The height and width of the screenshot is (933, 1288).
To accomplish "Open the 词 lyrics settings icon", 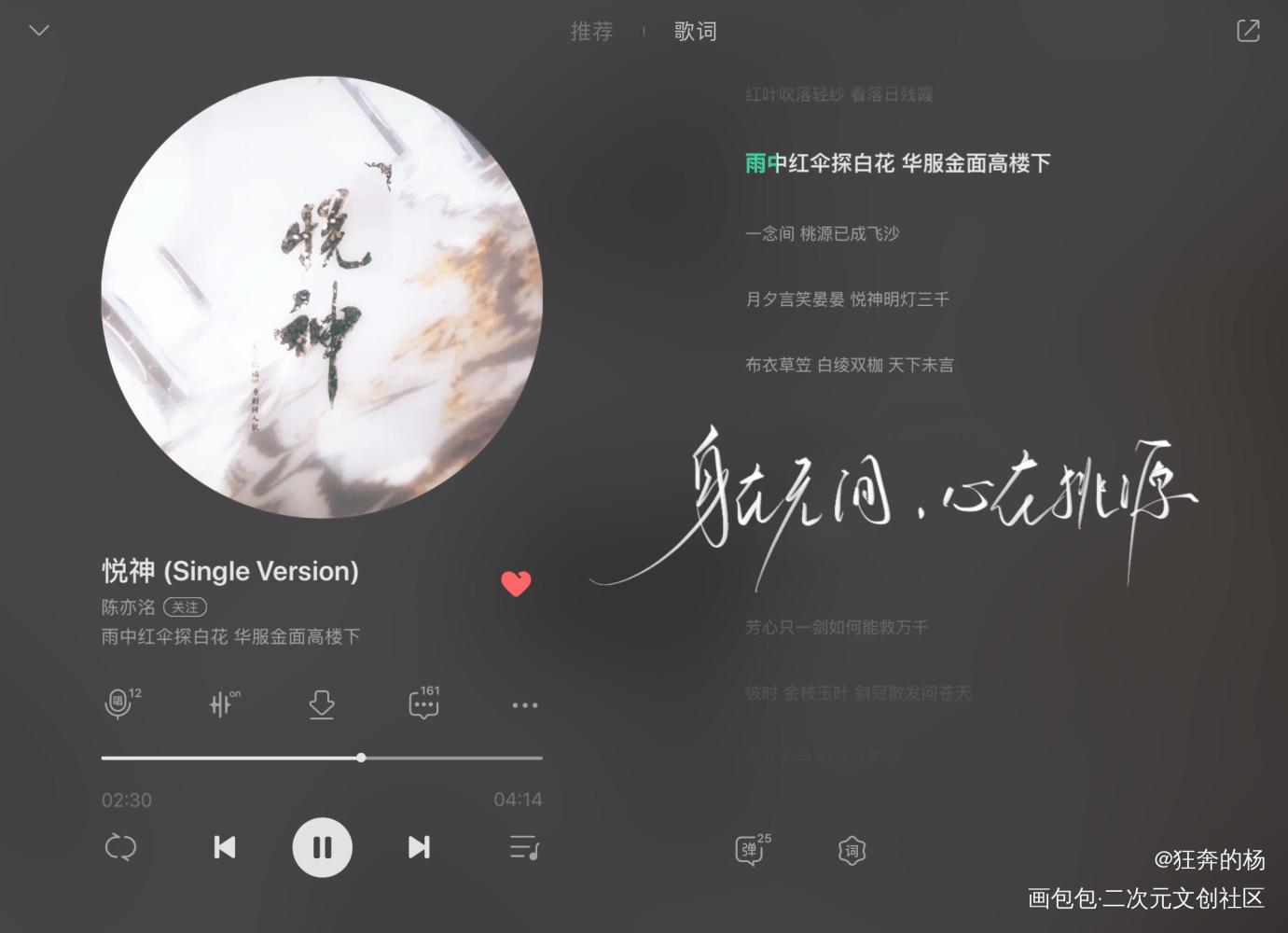I will [852, 851].
